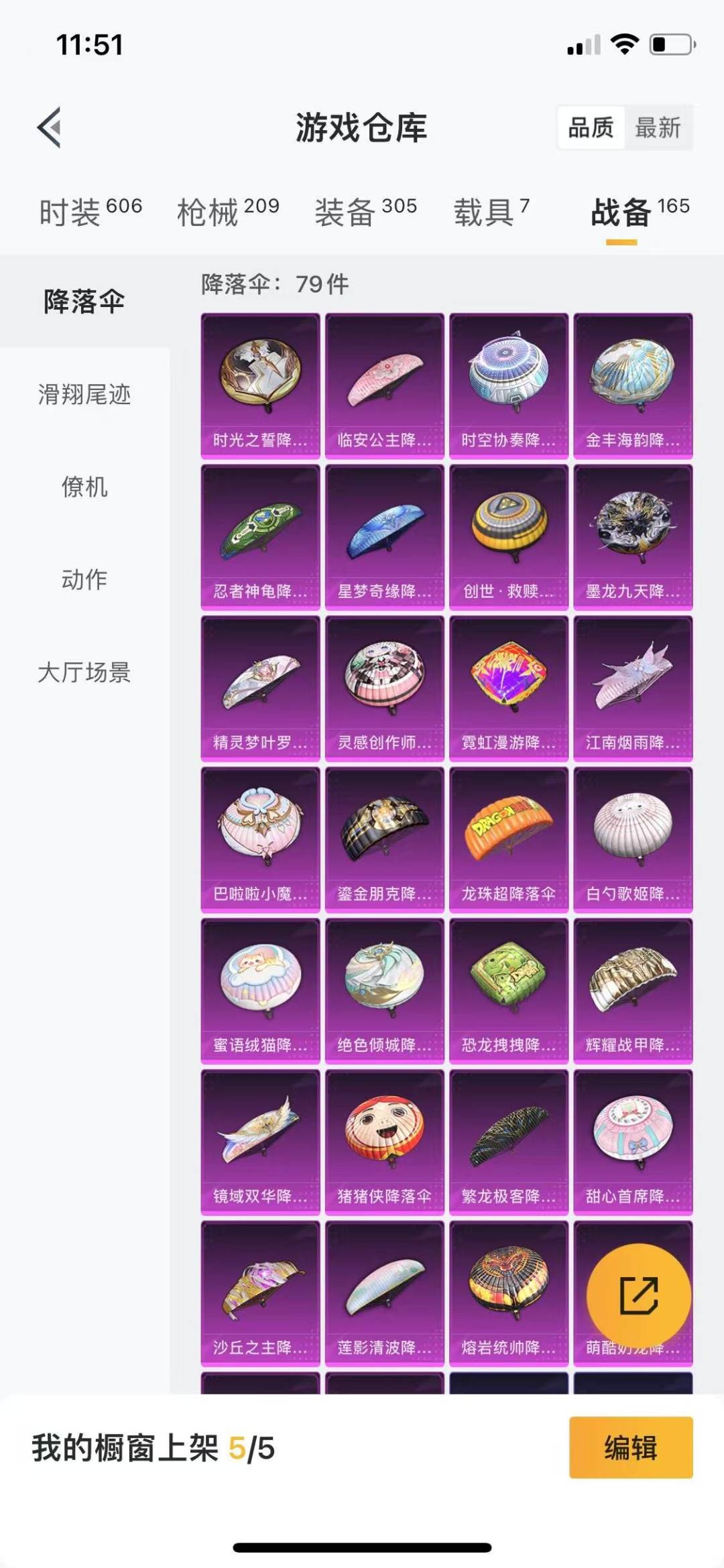View the 猪猪侠降落伞 item
The height and width of the screenshot is (1568, 724).
384,1142
